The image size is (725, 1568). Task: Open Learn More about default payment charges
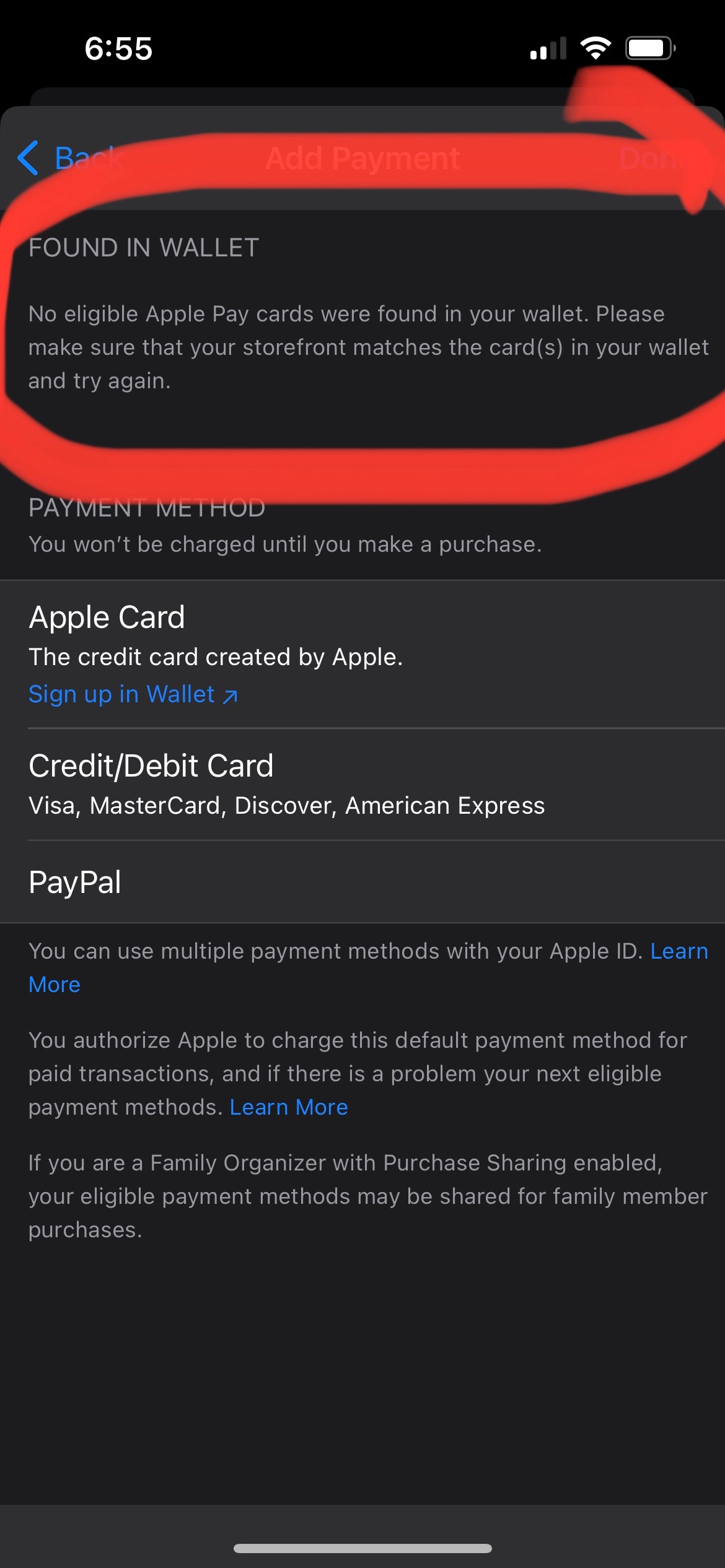289,1107
